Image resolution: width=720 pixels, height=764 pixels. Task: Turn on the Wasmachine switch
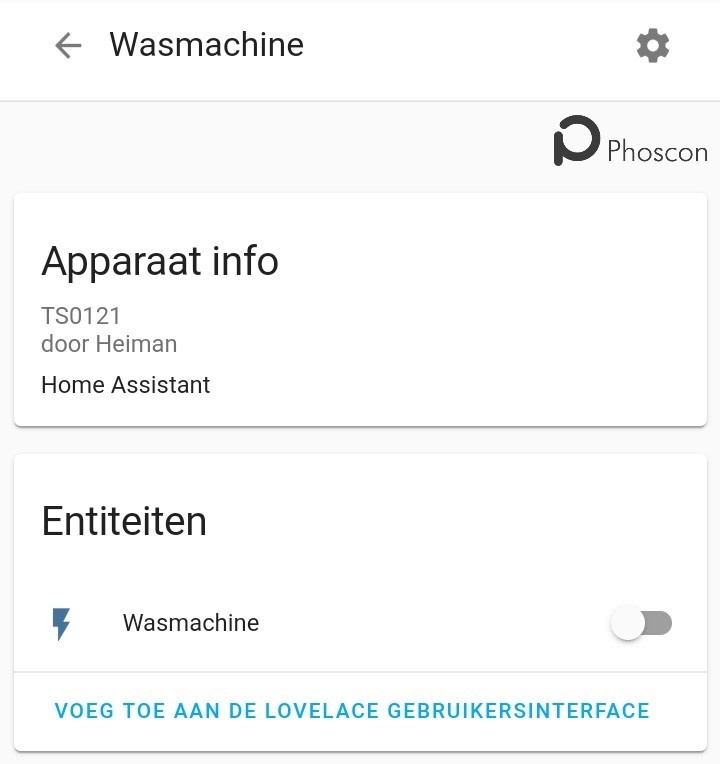(x=641, y=624)
